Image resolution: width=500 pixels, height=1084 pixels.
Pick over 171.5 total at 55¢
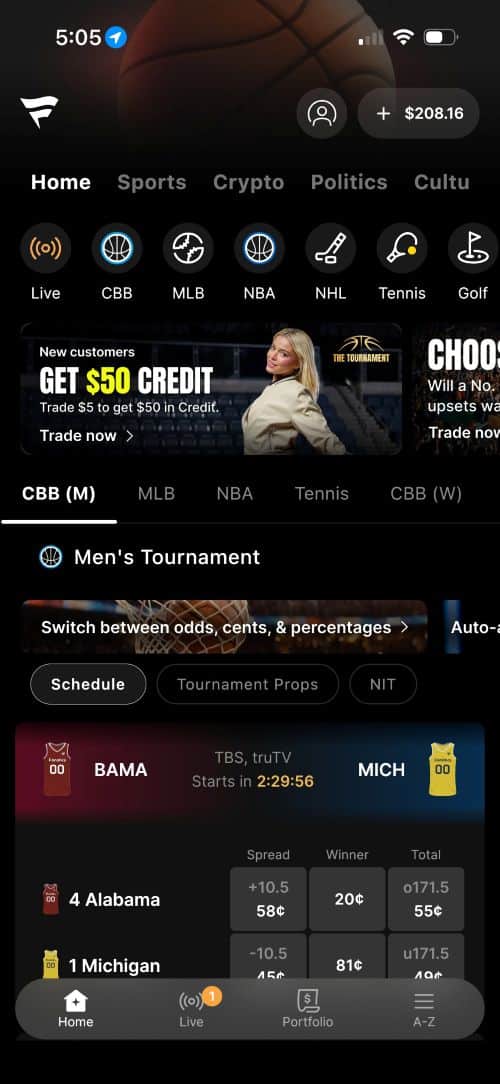tap(426, 899)
